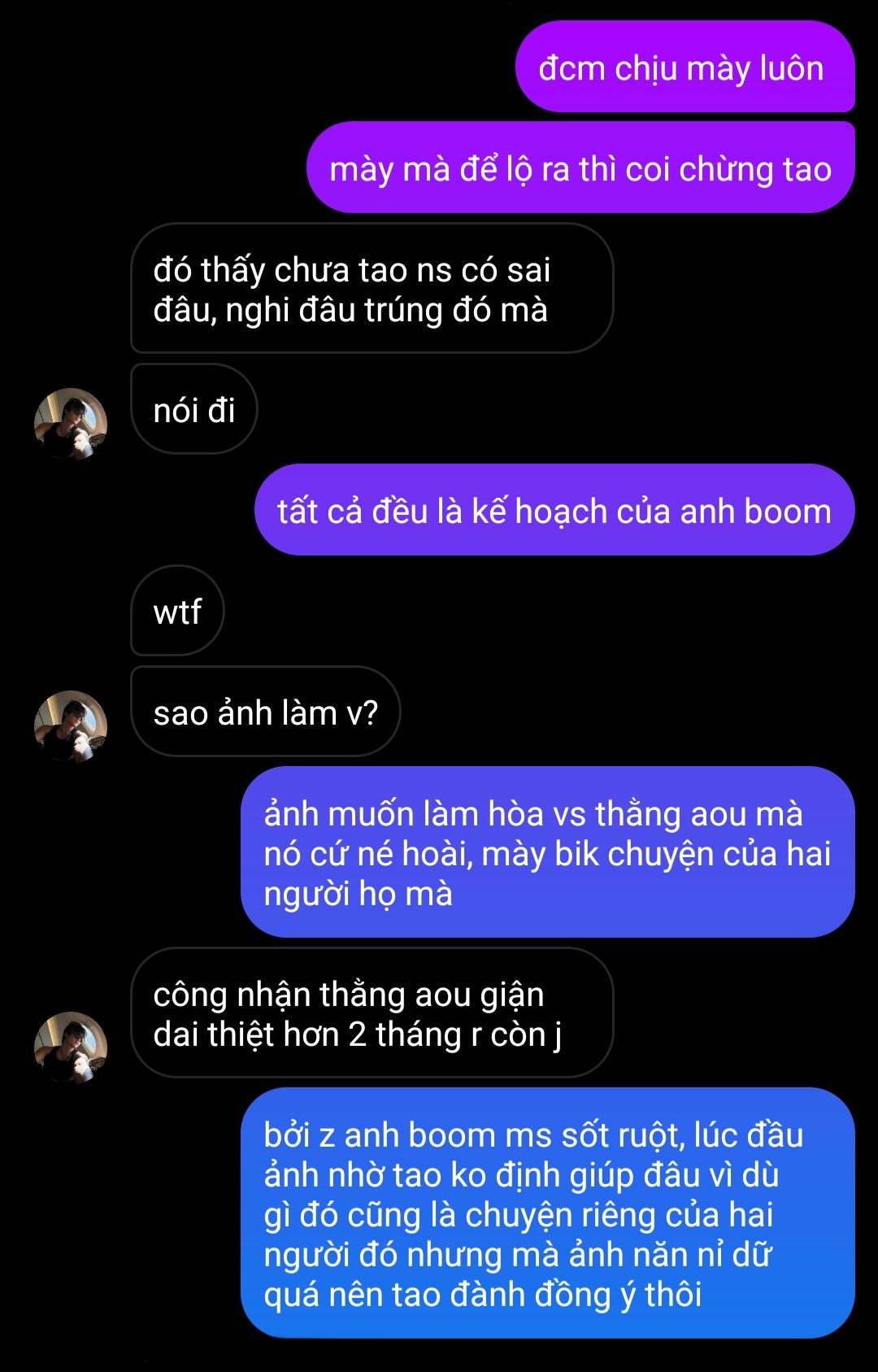Screen dimensions: 878x1372
Task: Tap avatar next to "công nhận thằng aou" message
Action: click(x=71, y=1048)
